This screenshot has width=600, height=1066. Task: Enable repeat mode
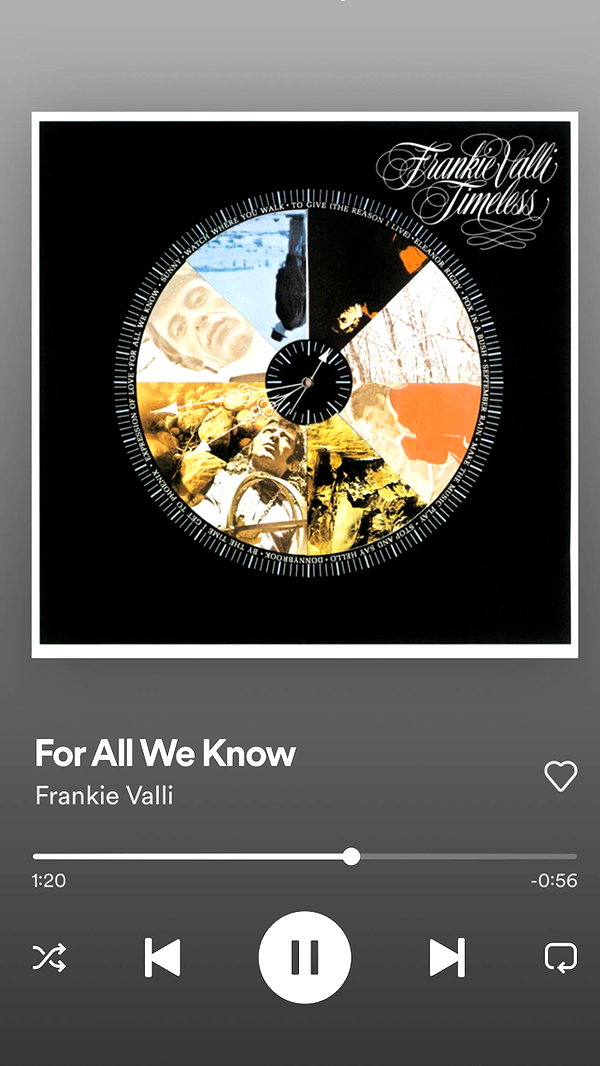point(561,957)
